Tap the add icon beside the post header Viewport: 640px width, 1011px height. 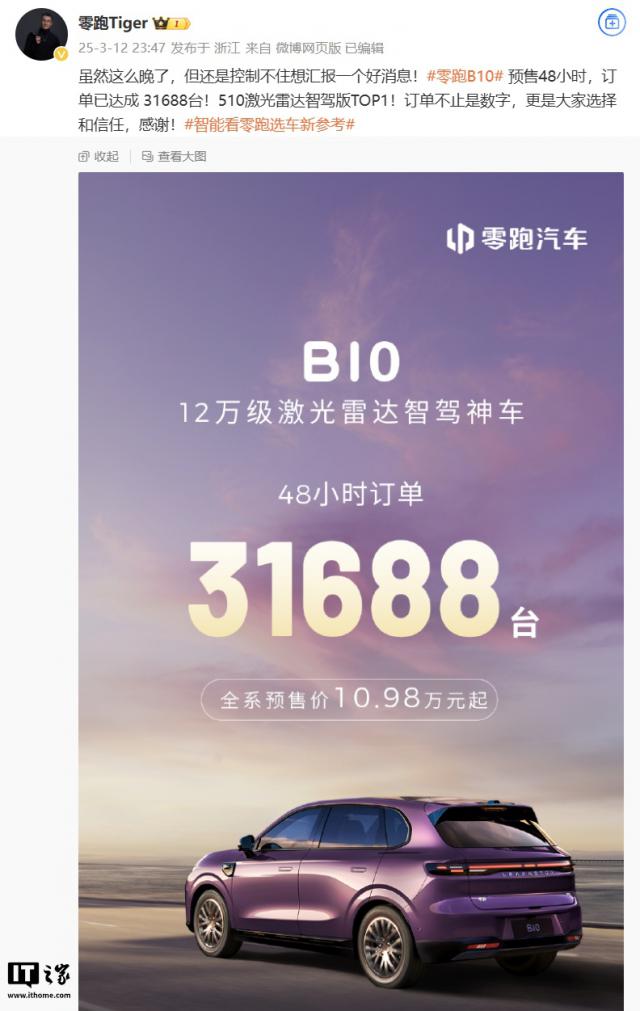pyautogui.click(x=611, y=23)
